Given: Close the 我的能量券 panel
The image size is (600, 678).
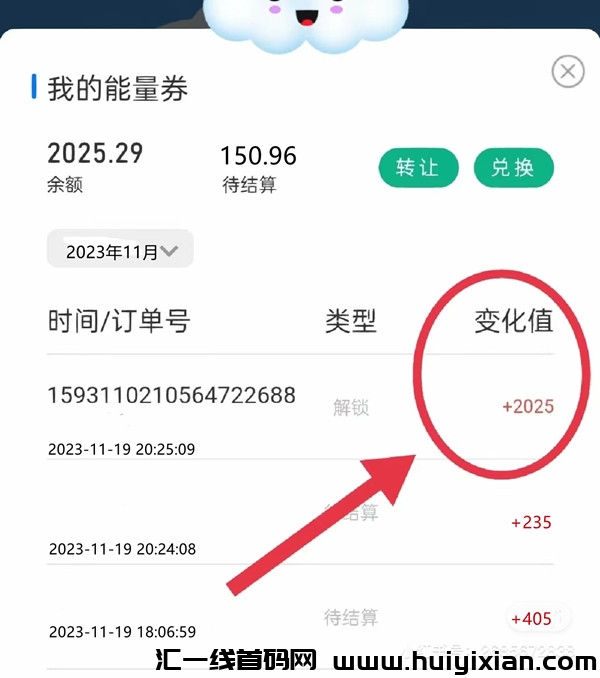Looking at the screenshot, I should click(568, 72).
